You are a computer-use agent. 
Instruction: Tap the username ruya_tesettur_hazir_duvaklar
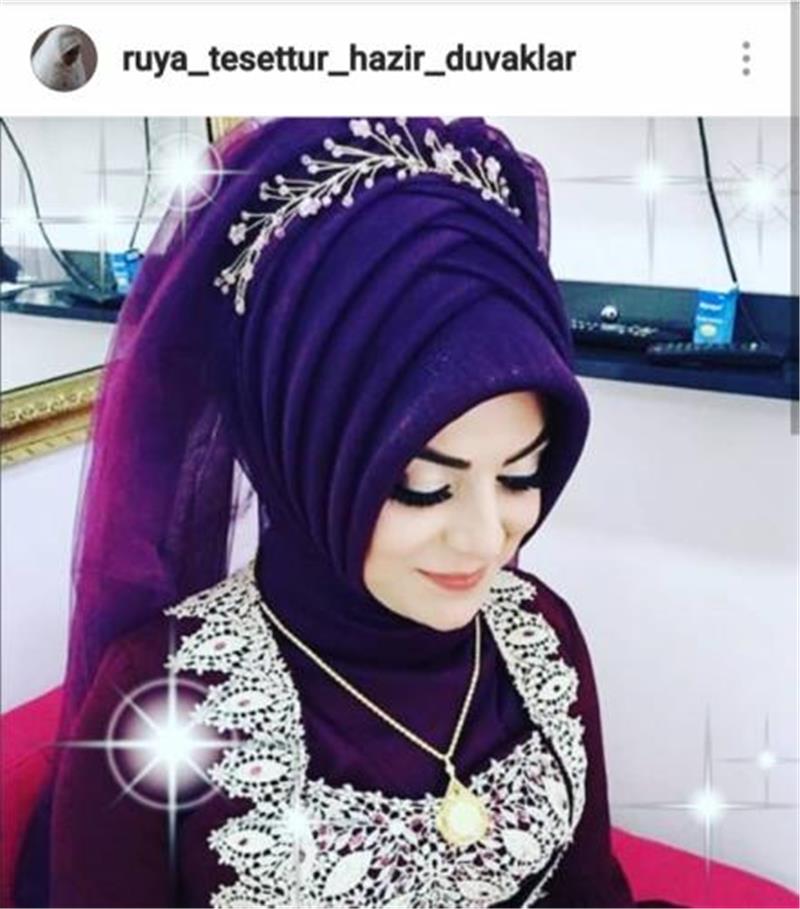(348, 59)
